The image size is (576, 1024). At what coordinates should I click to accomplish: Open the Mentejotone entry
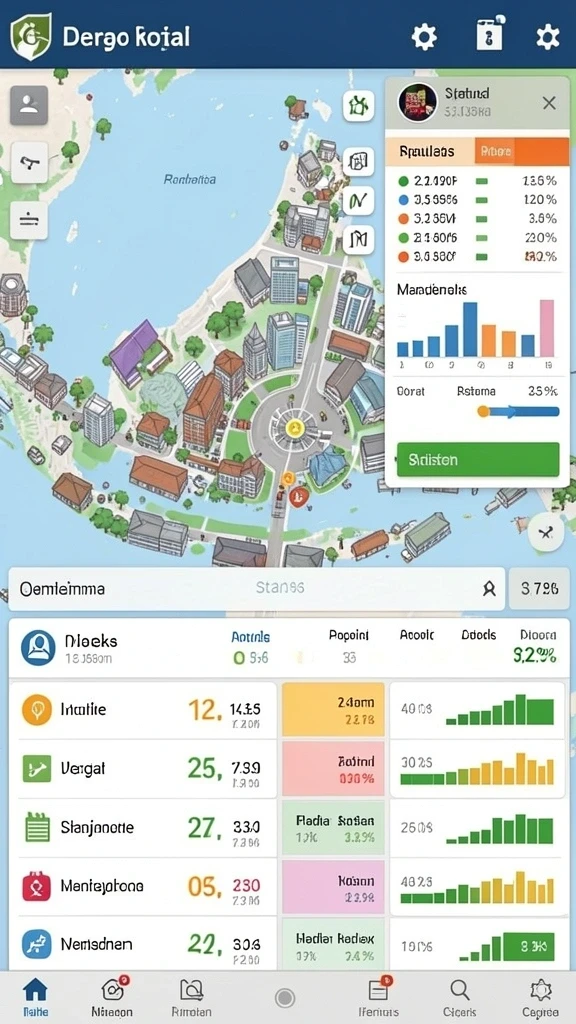[146, 886]
